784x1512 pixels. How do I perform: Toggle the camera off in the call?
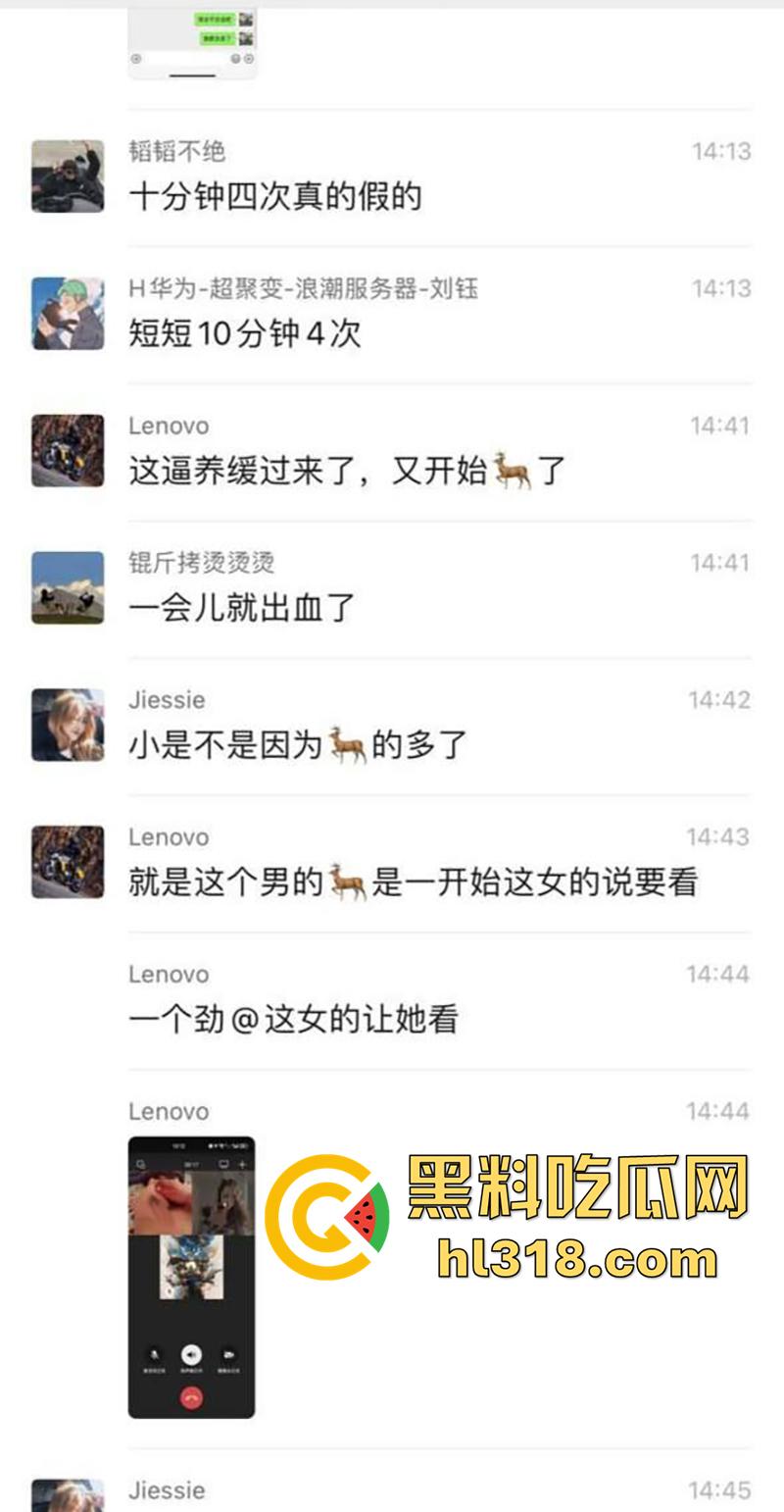227,1355
